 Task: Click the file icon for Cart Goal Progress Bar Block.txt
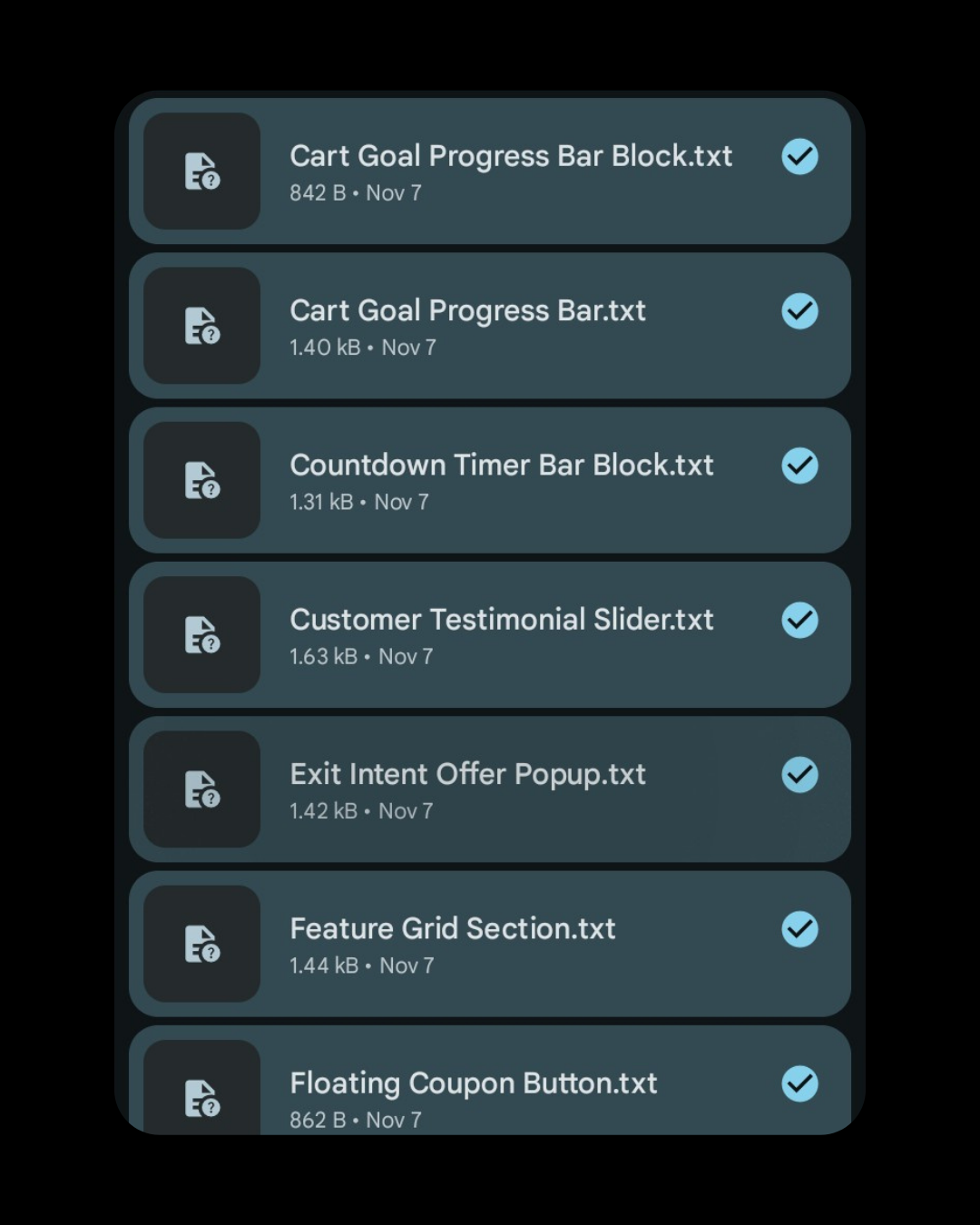coord(201,172)
